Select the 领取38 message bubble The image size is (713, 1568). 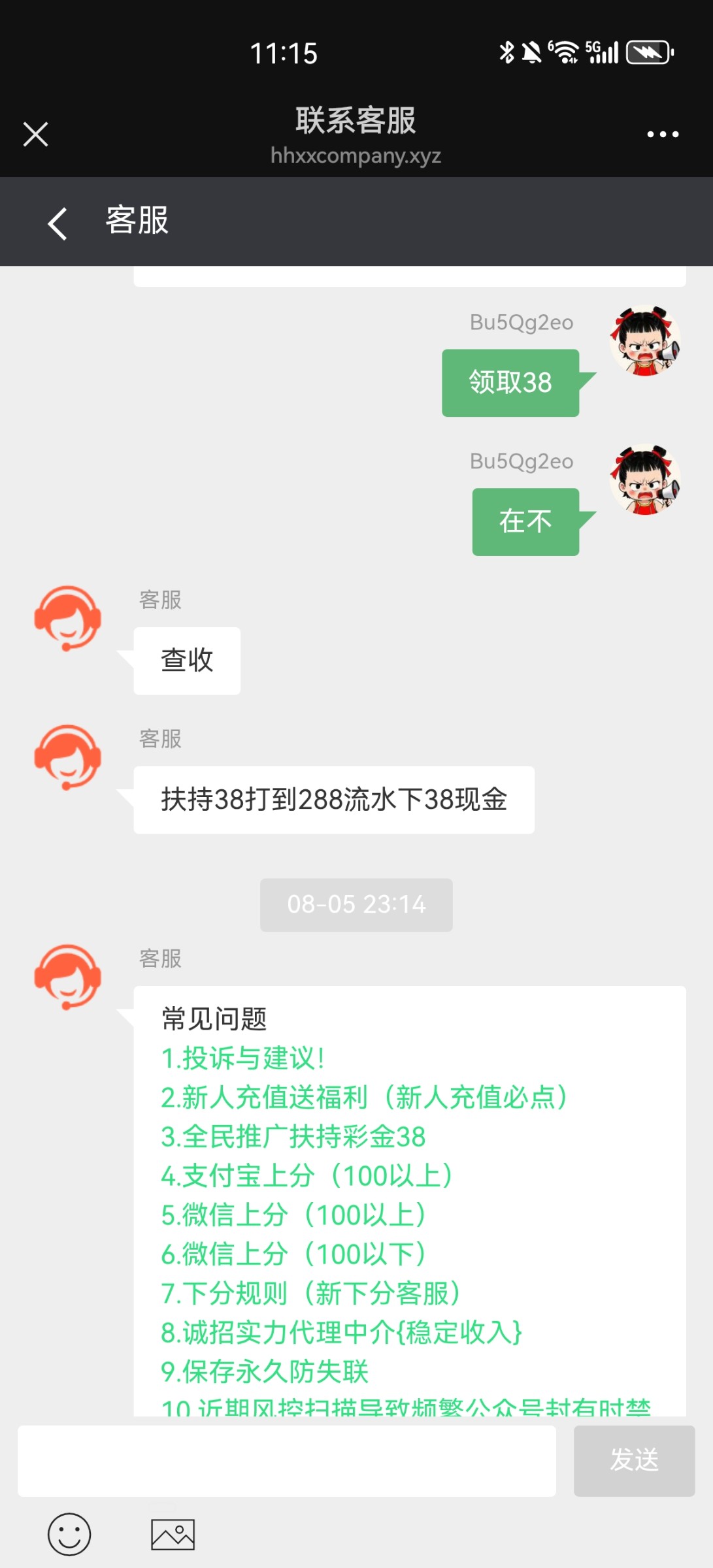point(510,382)
